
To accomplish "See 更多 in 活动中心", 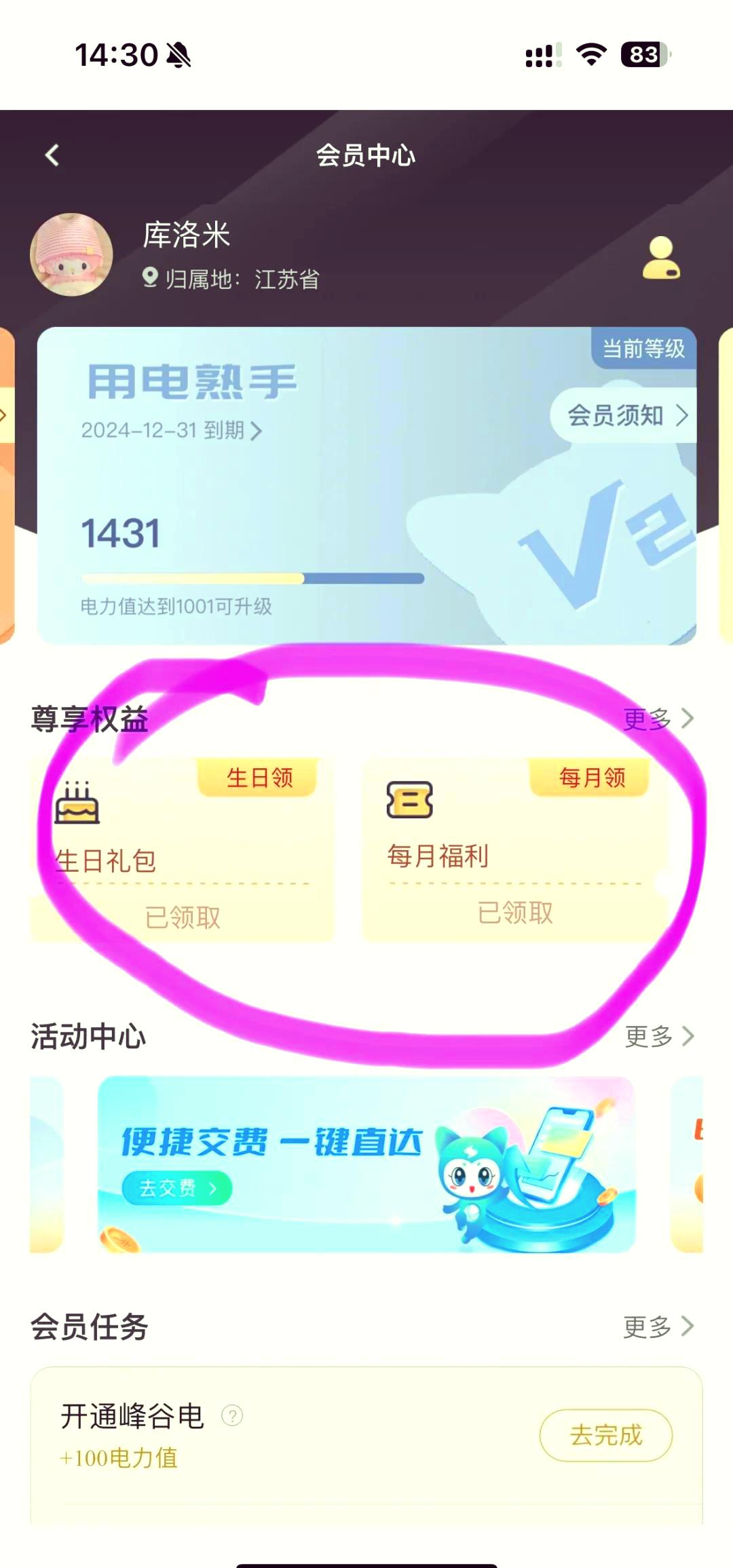I will [x=658, y=1036].
